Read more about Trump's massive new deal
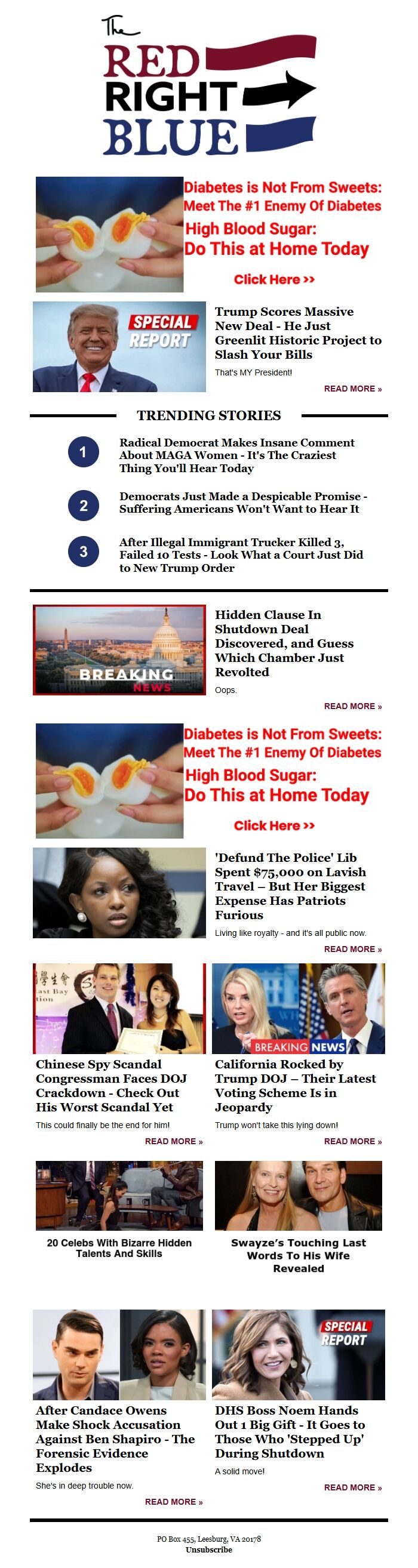Viewport: 418px width, 1568px height. coord(352,389)
